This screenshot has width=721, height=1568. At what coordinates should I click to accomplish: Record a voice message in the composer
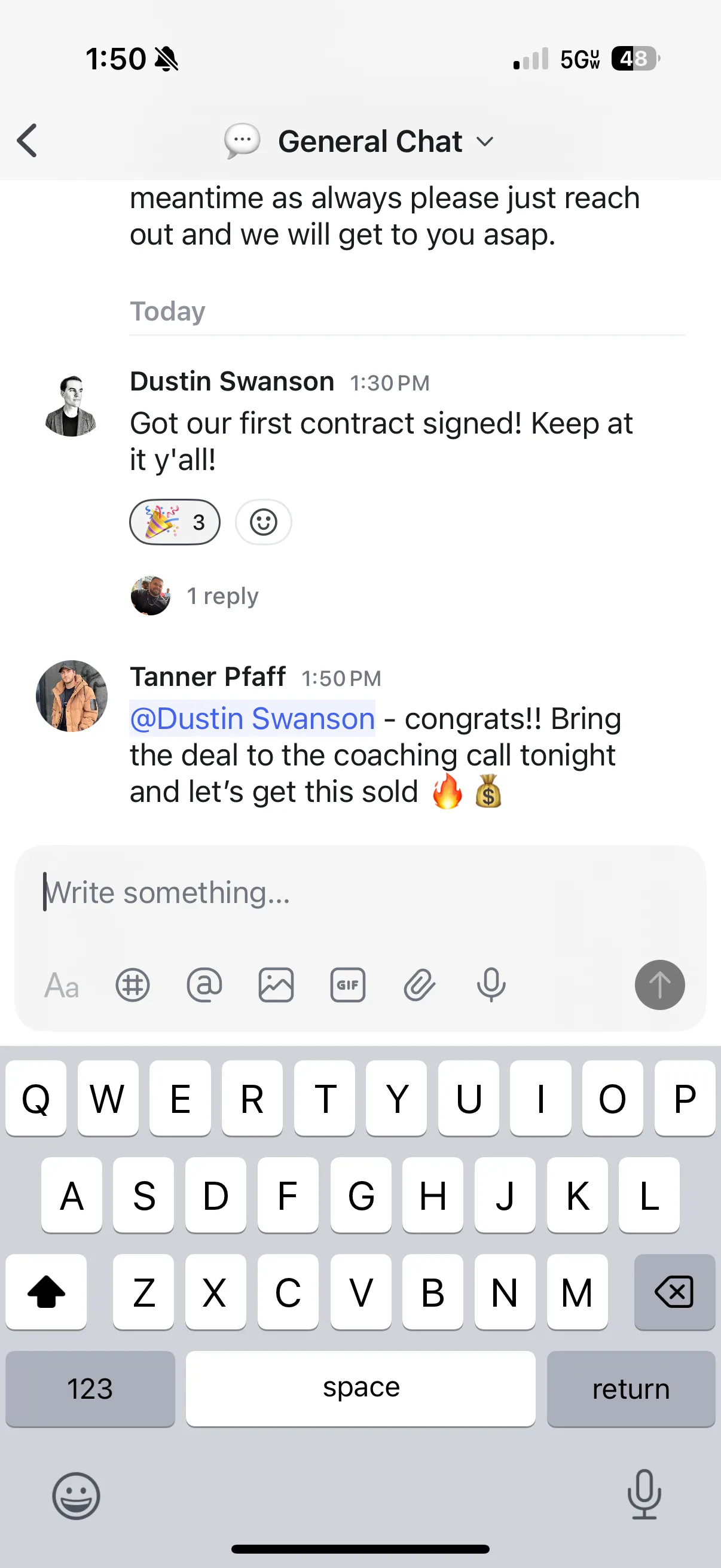tap(491, 986)
